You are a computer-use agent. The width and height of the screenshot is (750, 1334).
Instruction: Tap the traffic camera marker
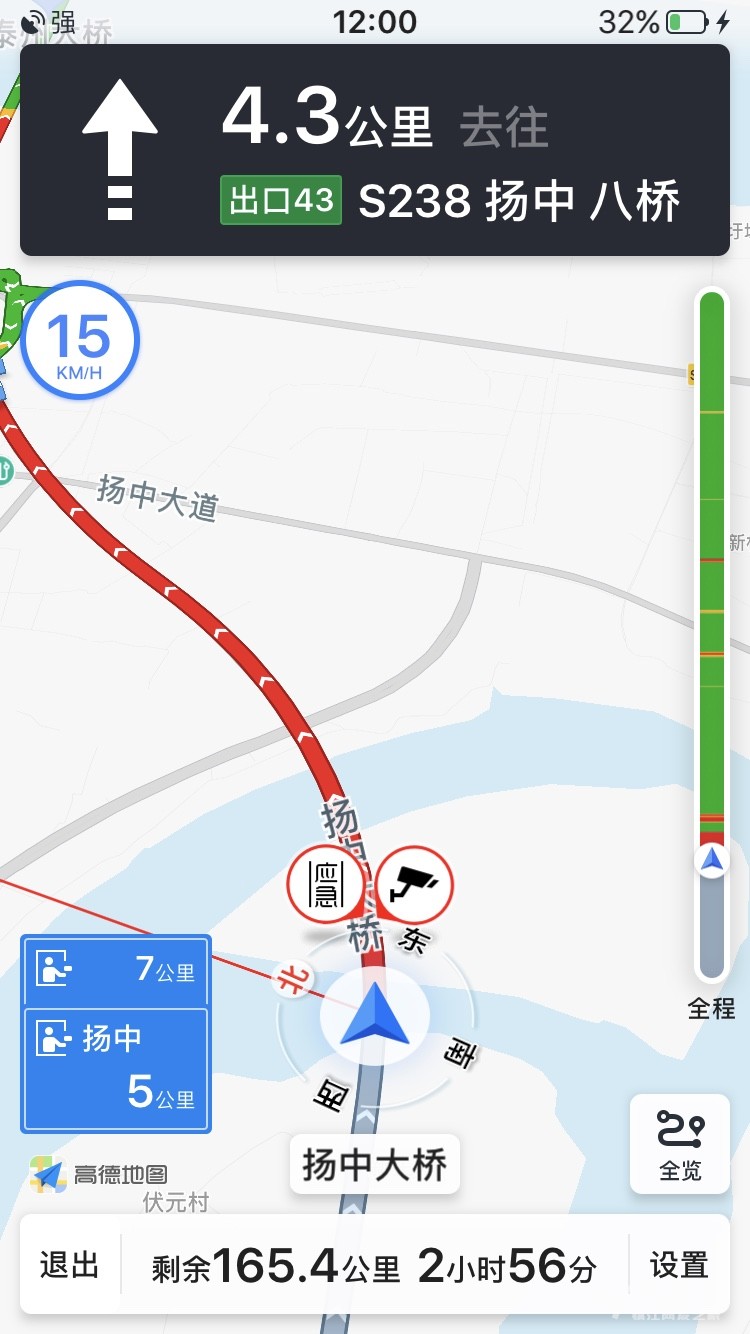(x=414, y=883)
